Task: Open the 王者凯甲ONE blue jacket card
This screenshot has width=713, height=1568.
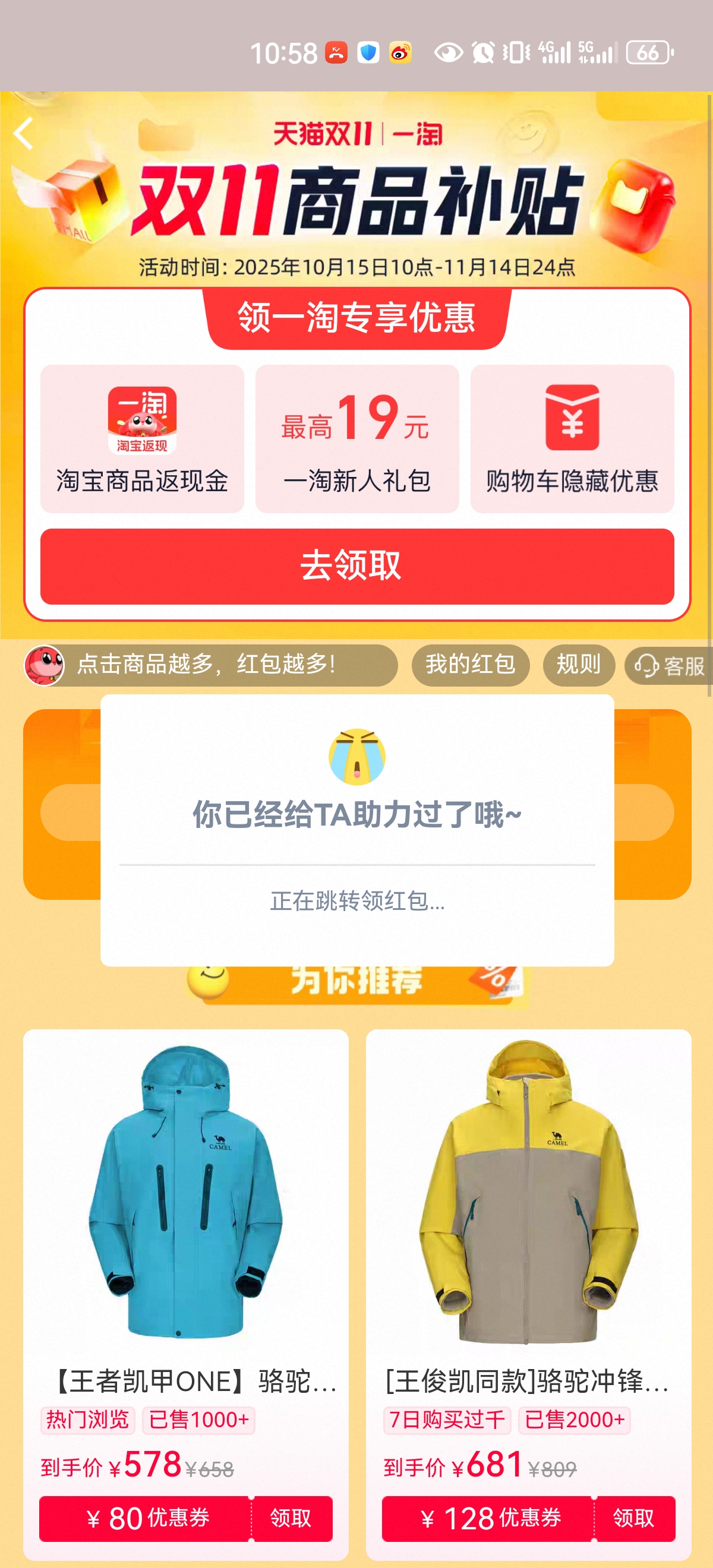Action: 186,1193
